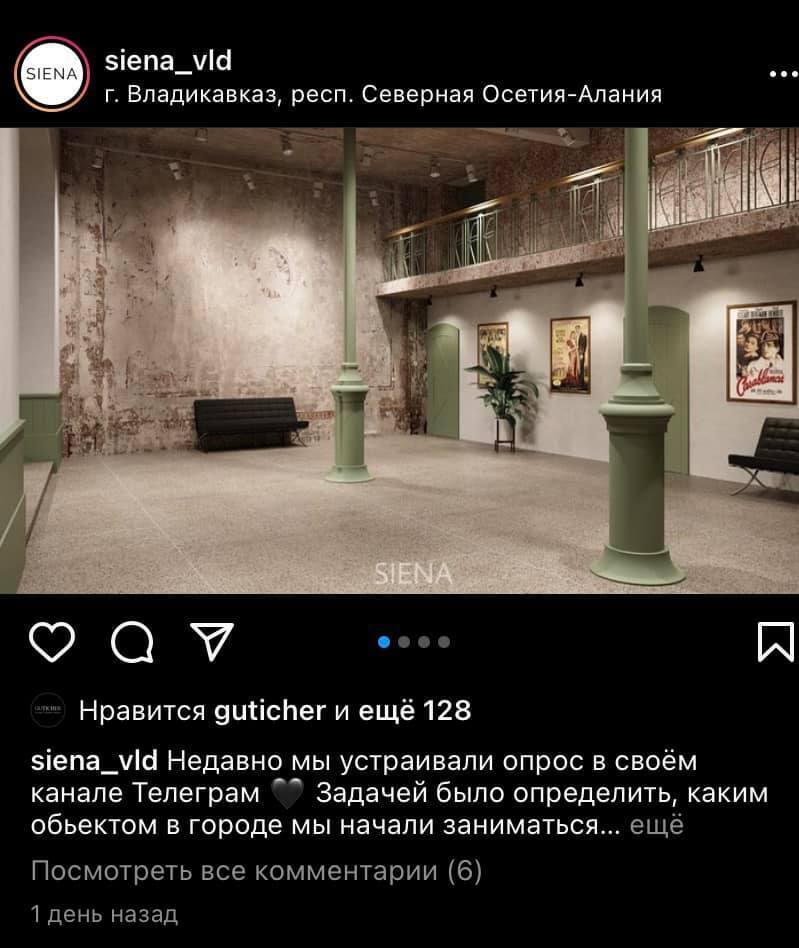
Task: View all 6 comments
Action: pos(256,871)
